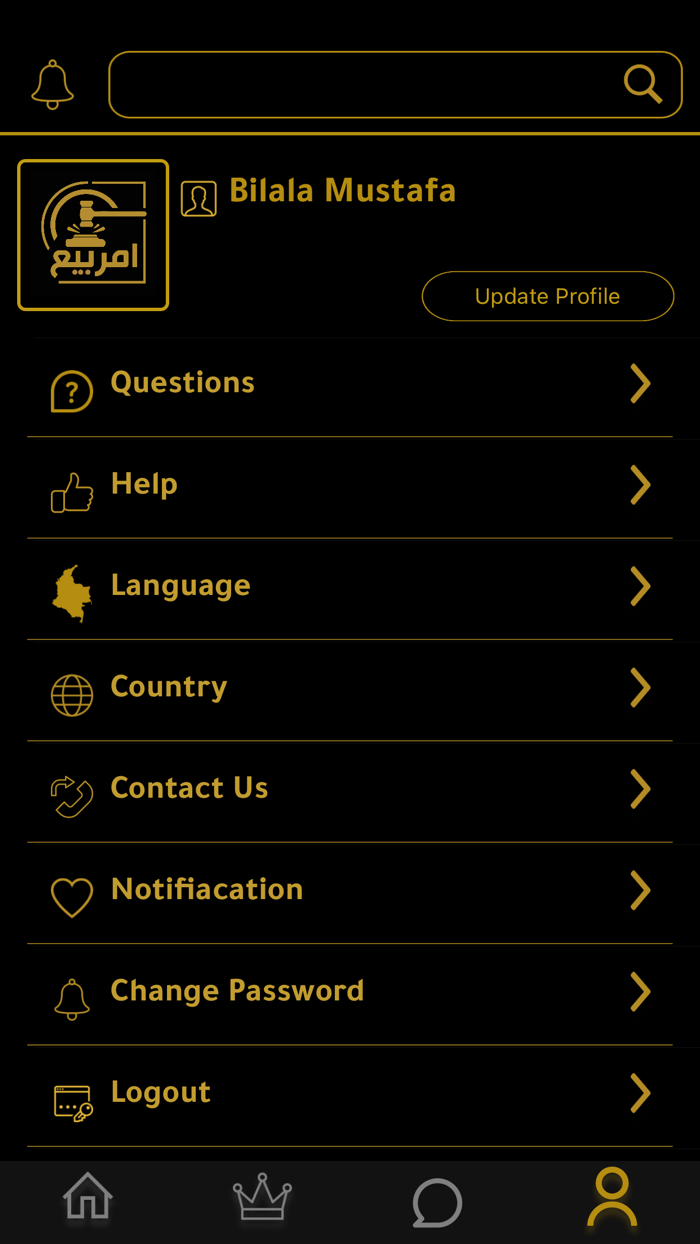
Task: Switch to the crown tab
Action: [262, 1199]
